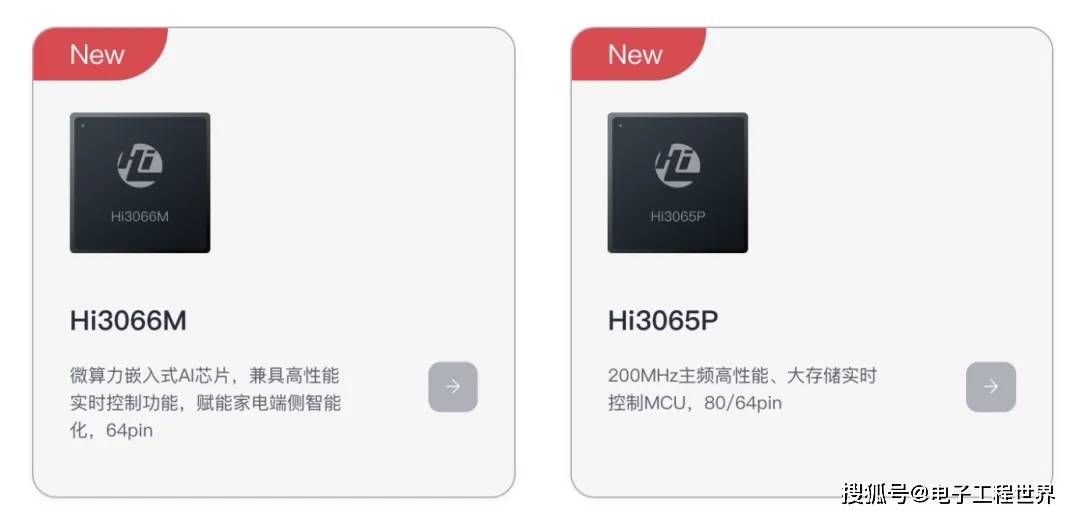Tap the arrow button for Hi3066M
1080x517 pixels.
pos(453,387)
